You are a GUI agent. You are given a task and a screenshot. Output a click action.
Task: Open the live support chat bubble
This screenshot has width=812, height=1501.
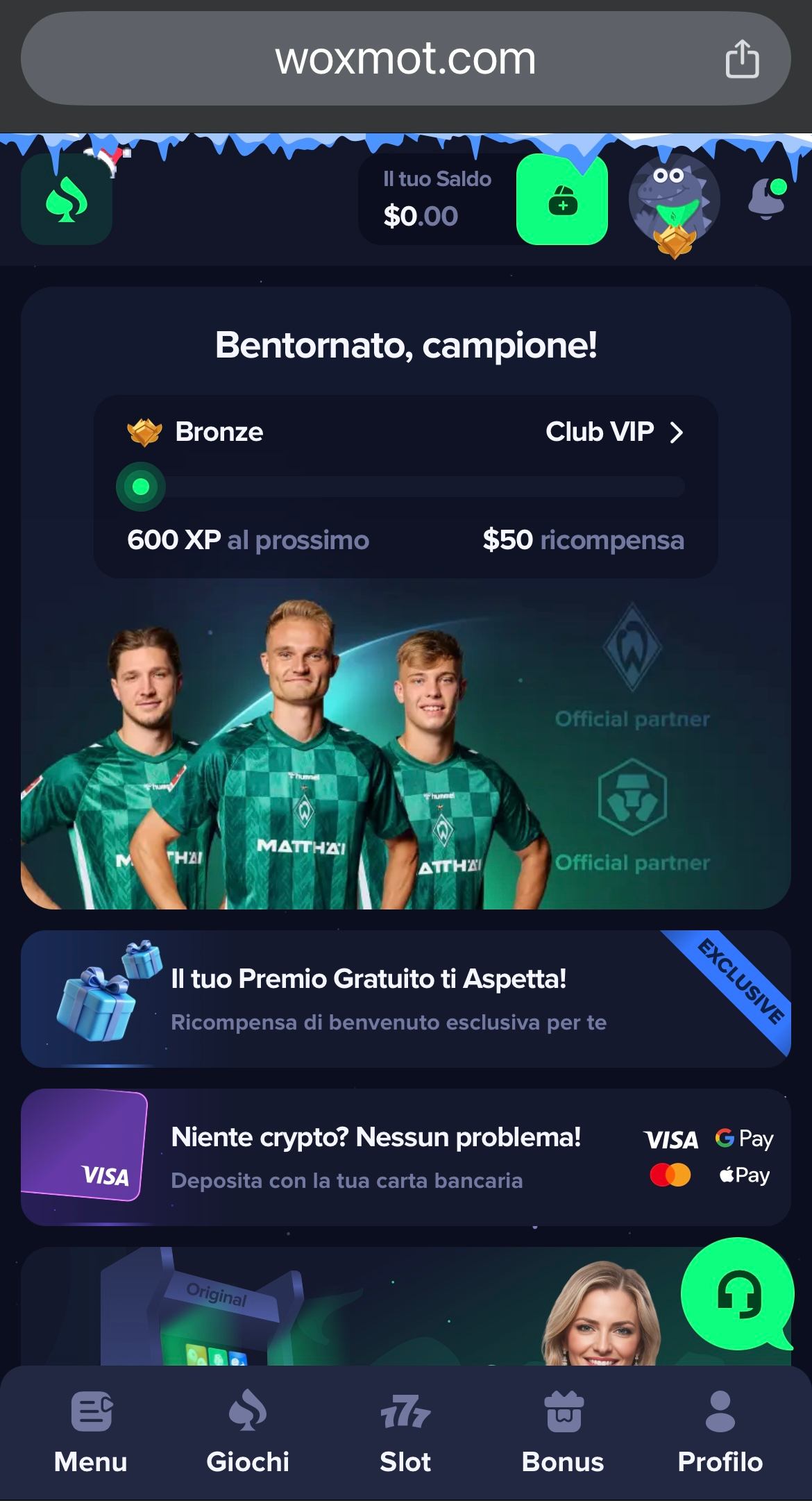tap(738, 1295)
